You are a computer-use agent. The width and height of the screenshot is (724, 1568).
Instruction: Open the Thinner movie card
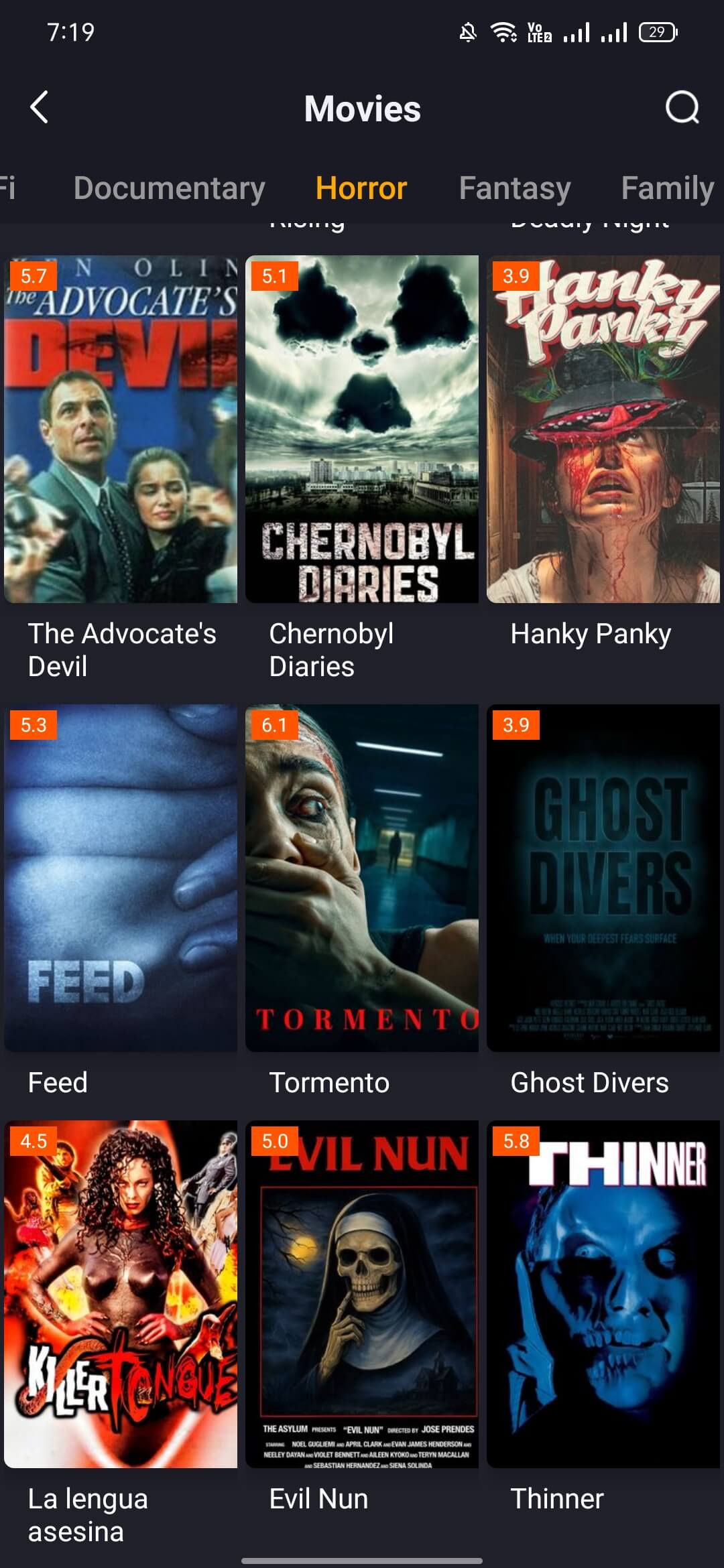point(603,1293)
